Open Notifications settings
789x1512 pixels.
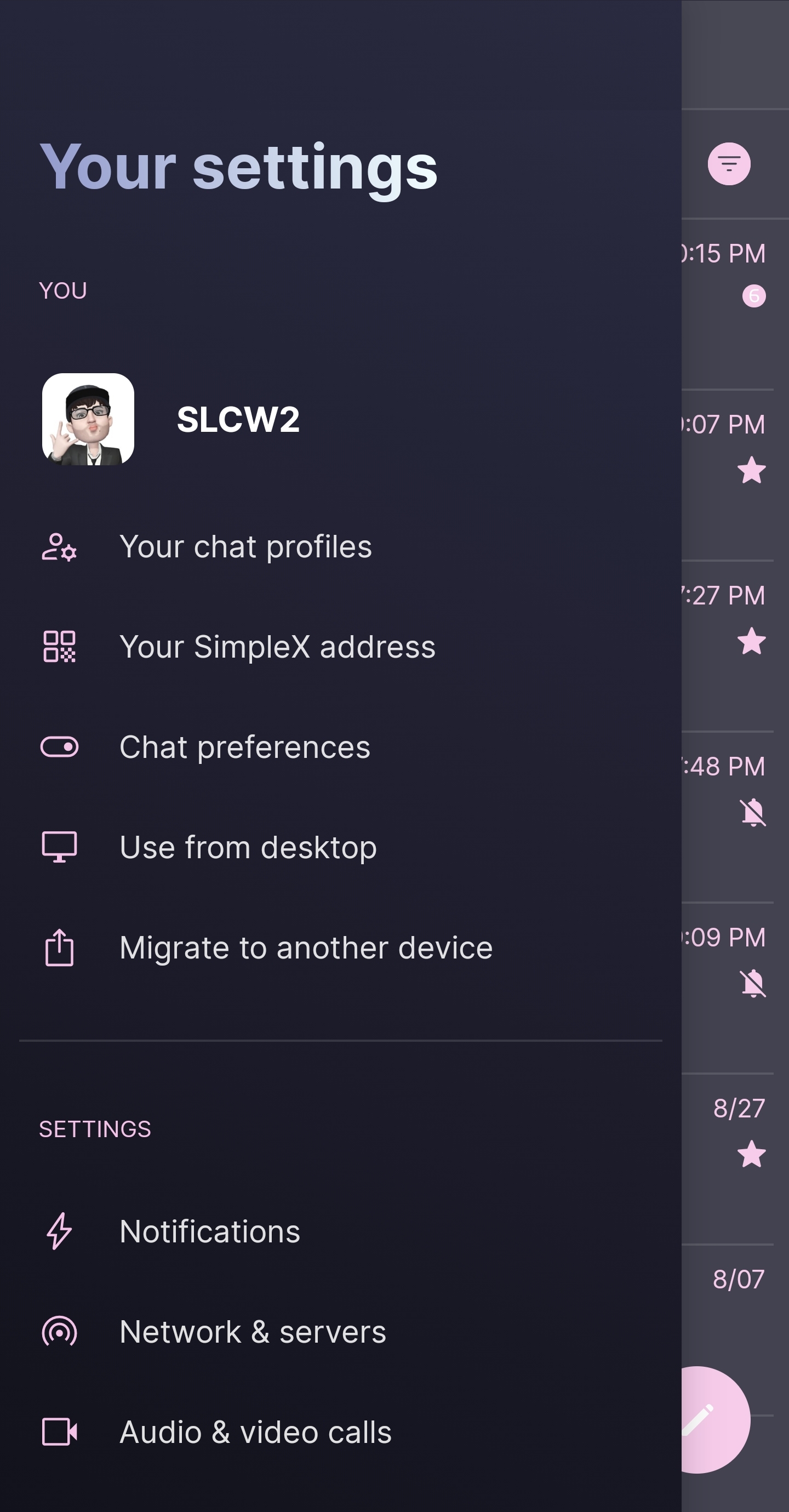pyautogui.click(x=209, y=1231)
